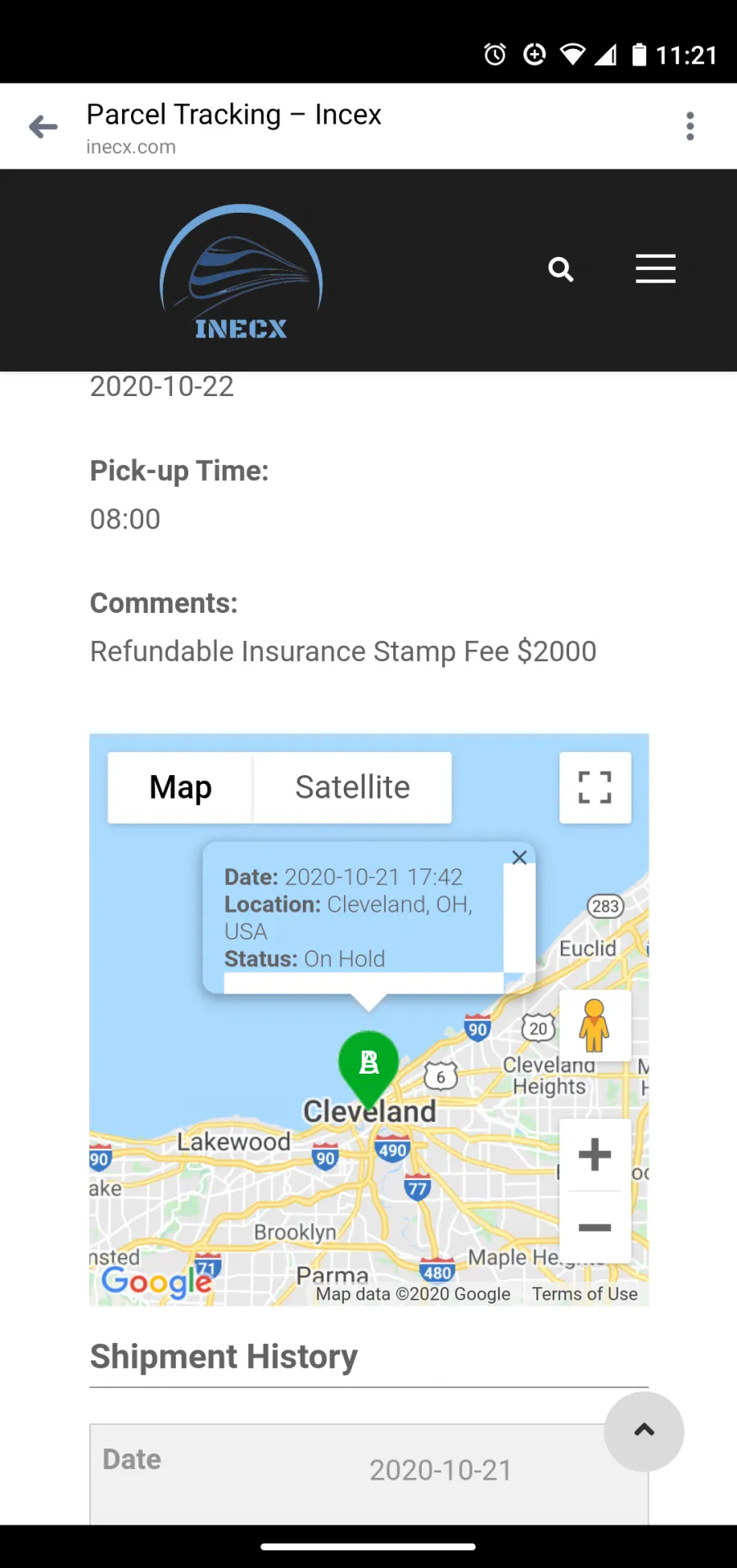Zoom in on the map
This screenshot has height=1568, width=737.
[x=595, y=1155]
